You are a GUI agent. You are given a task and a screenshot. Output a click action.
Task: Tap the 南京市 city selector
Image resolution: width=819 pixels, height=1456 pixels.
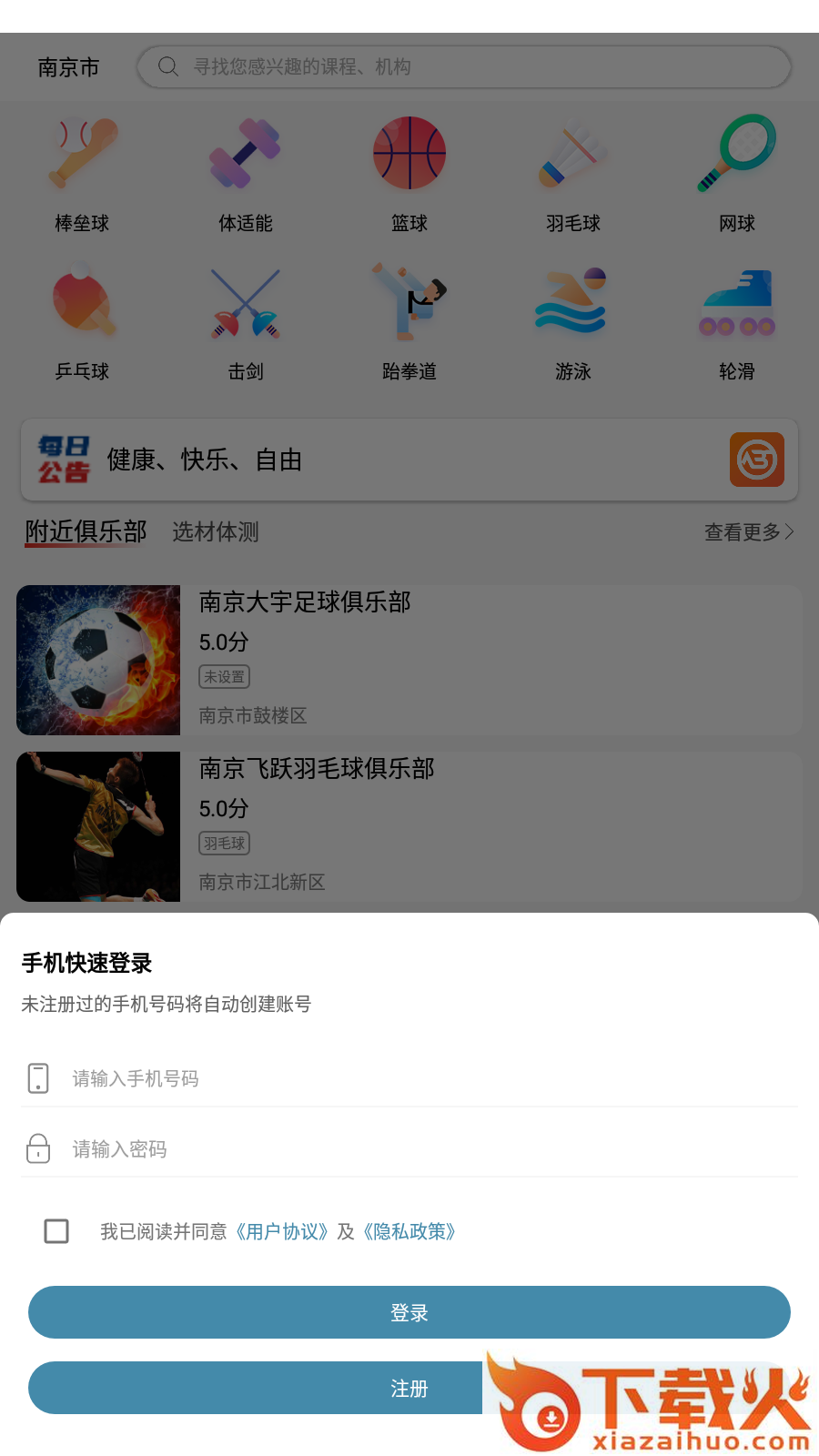68,66
